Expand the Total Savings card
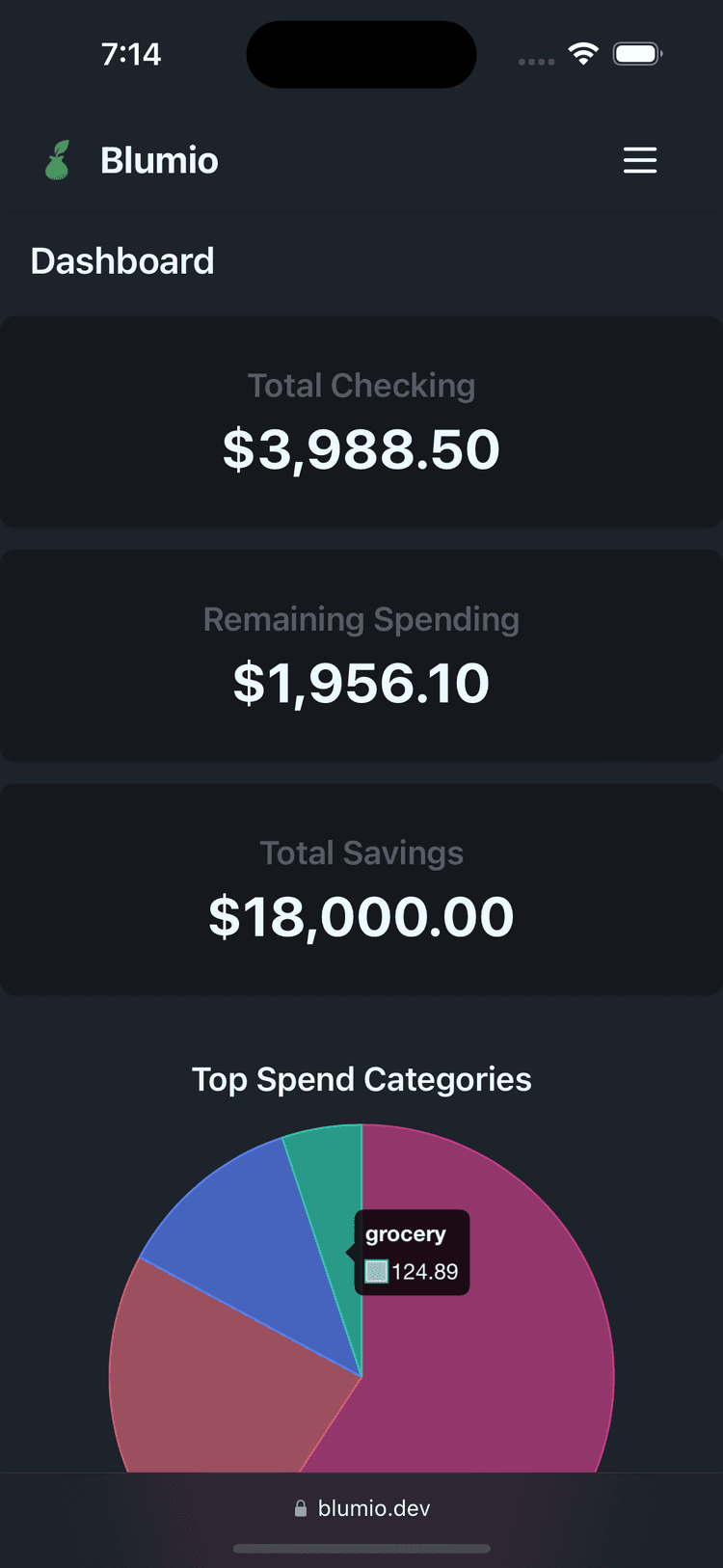The image size is (723, 1568). (361, 887)
